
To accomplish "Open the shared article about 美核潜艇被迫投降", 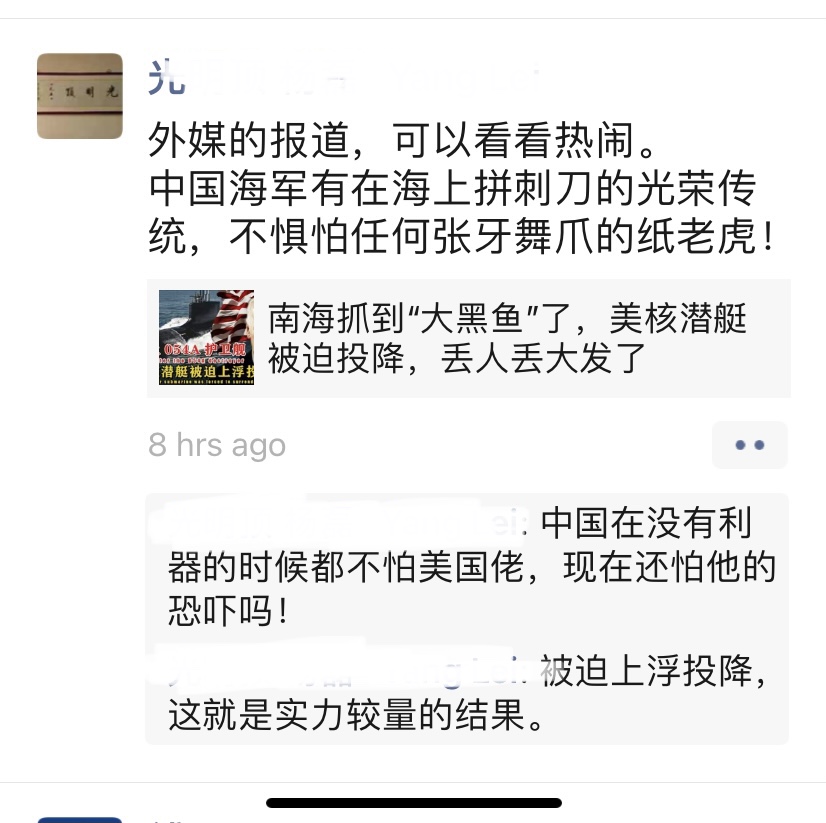I will pyautogui.click(x=468, y=338).
